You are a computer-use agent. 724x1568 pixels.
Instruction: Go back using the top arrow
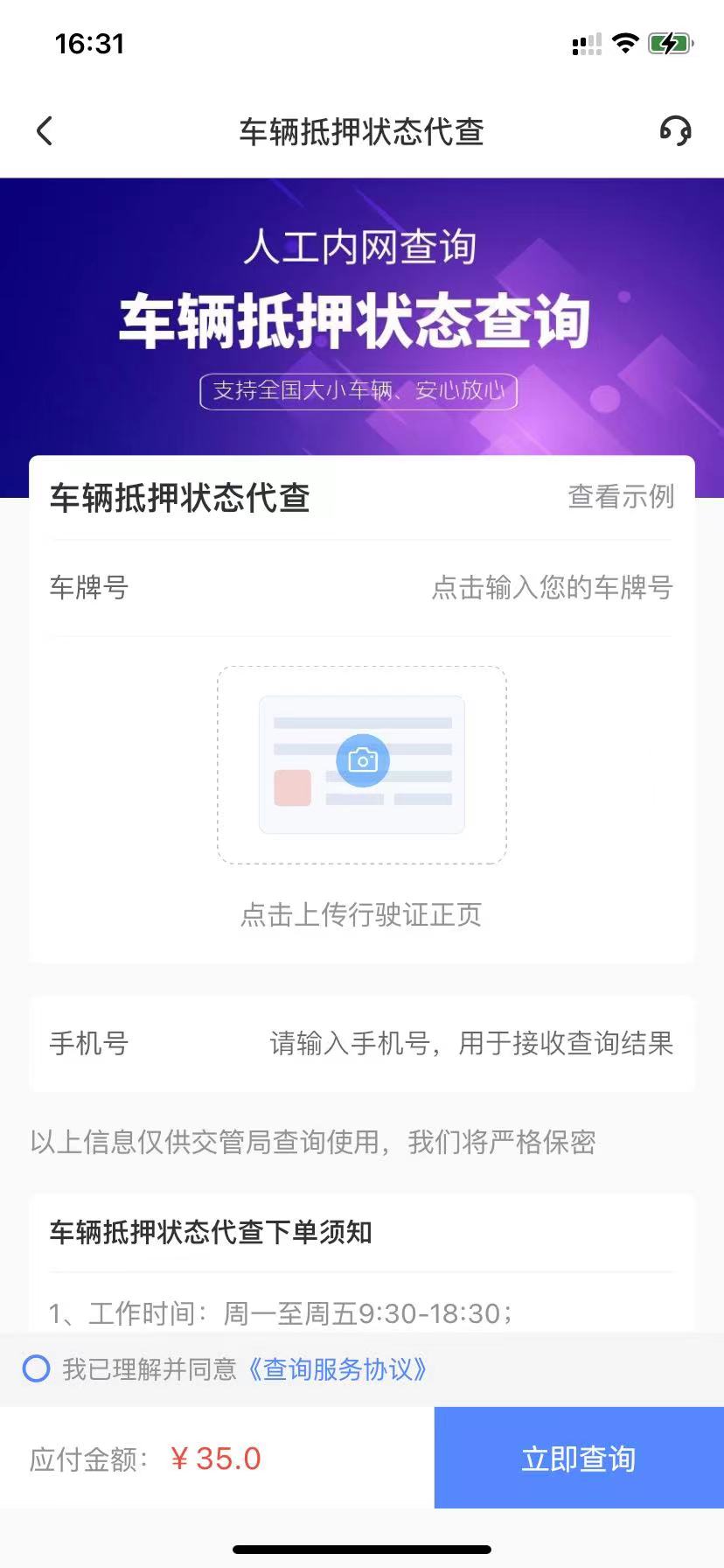coord(45,131)
